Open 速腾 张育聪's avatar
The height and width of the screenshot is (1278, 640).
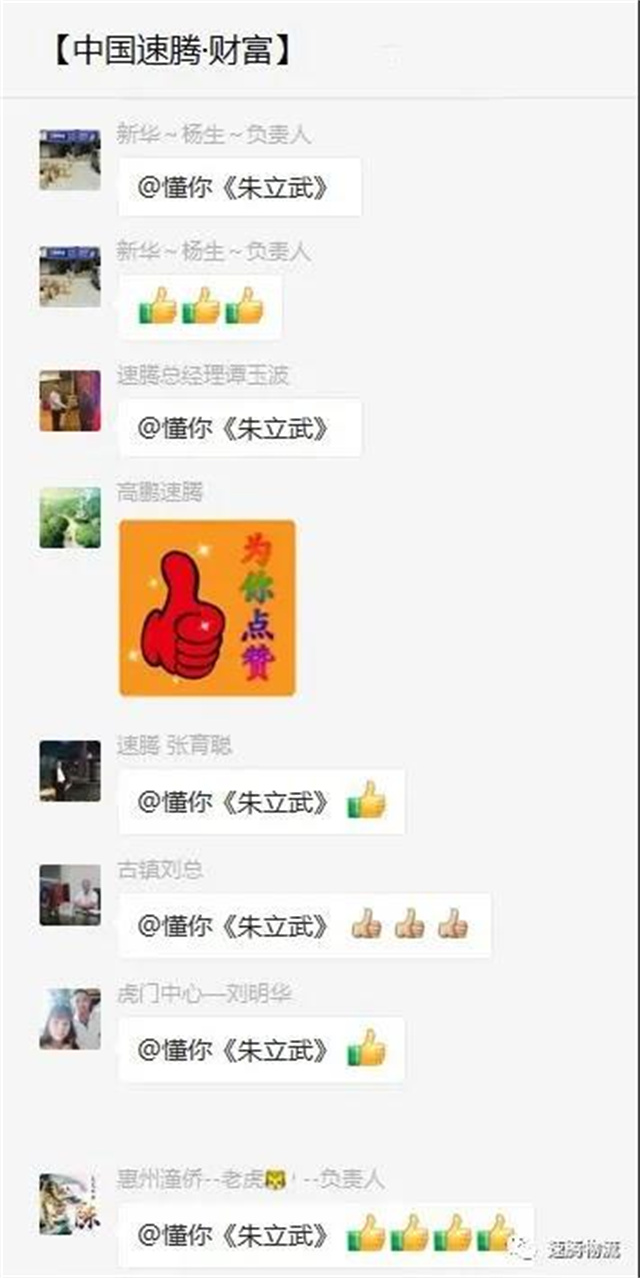click(70, 771)
